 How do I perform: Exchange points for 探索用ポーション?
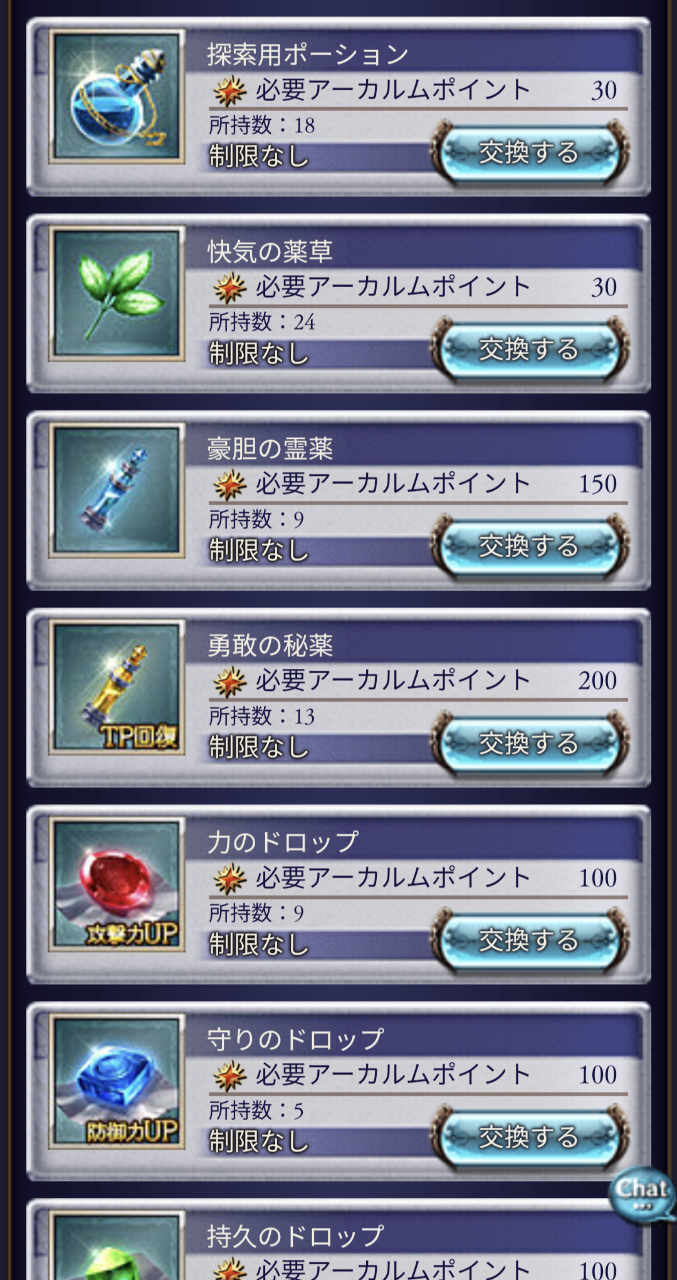click(x=530, y=153)
